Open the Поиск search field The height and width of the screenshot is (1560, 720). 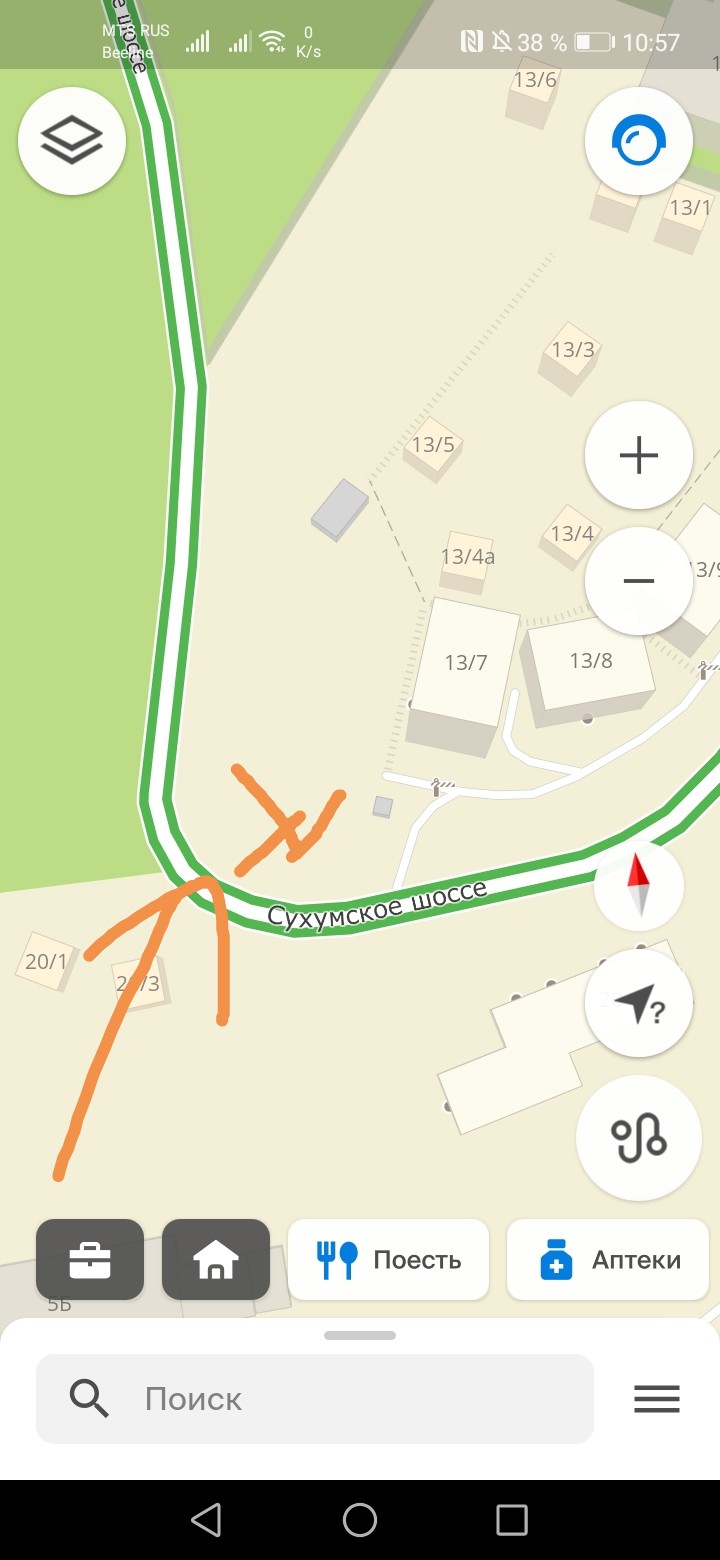click(315, 1399)
